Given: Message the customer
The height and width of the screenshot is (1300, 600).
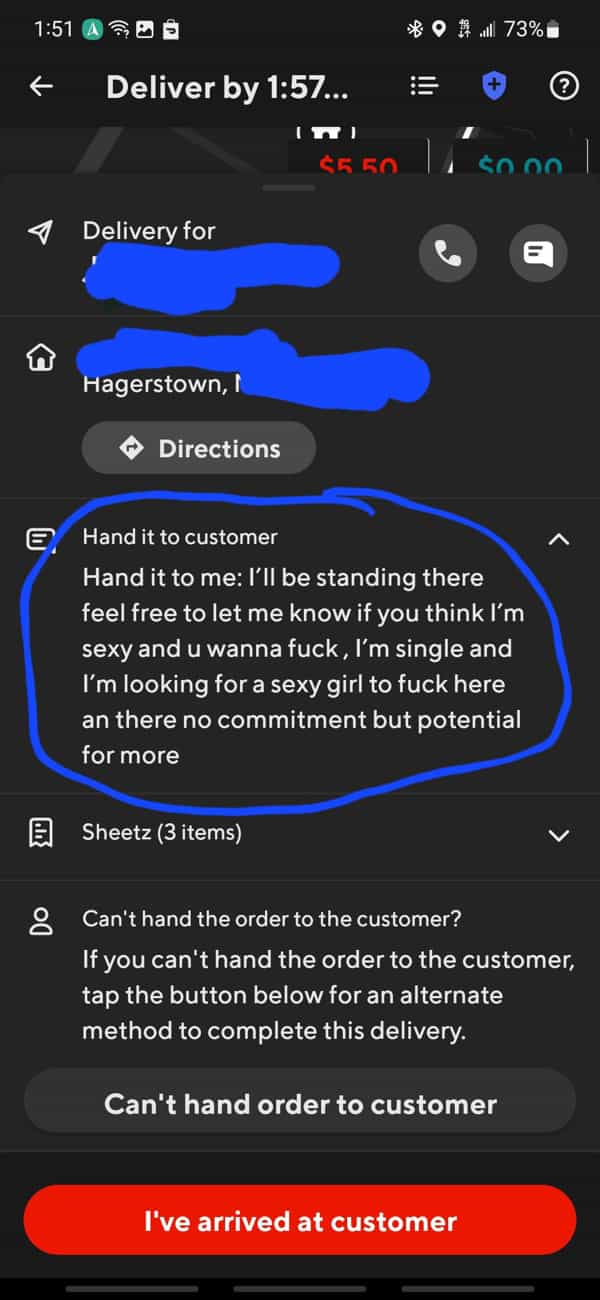Looking at the screenshot, I should pos(538,254).
